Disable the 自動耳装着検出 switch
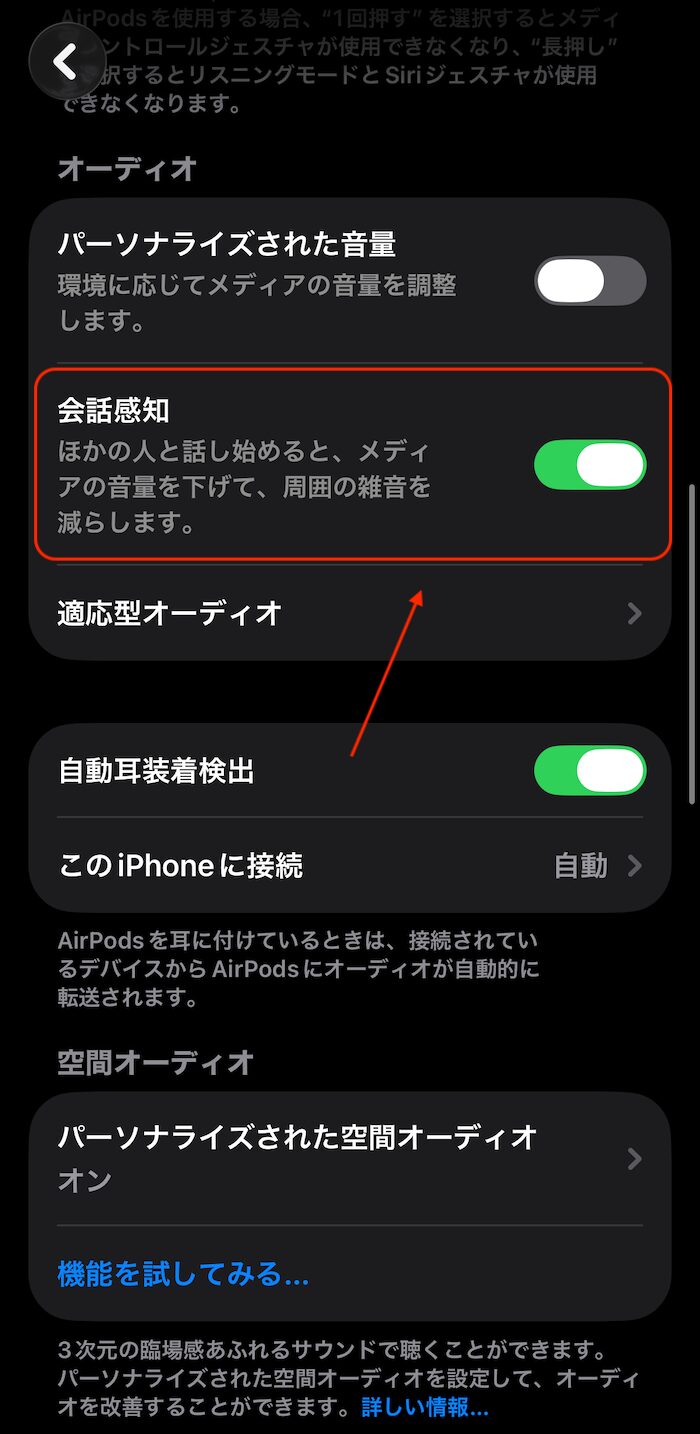This screenshot has width=700, height=1434. coord(590,771)
